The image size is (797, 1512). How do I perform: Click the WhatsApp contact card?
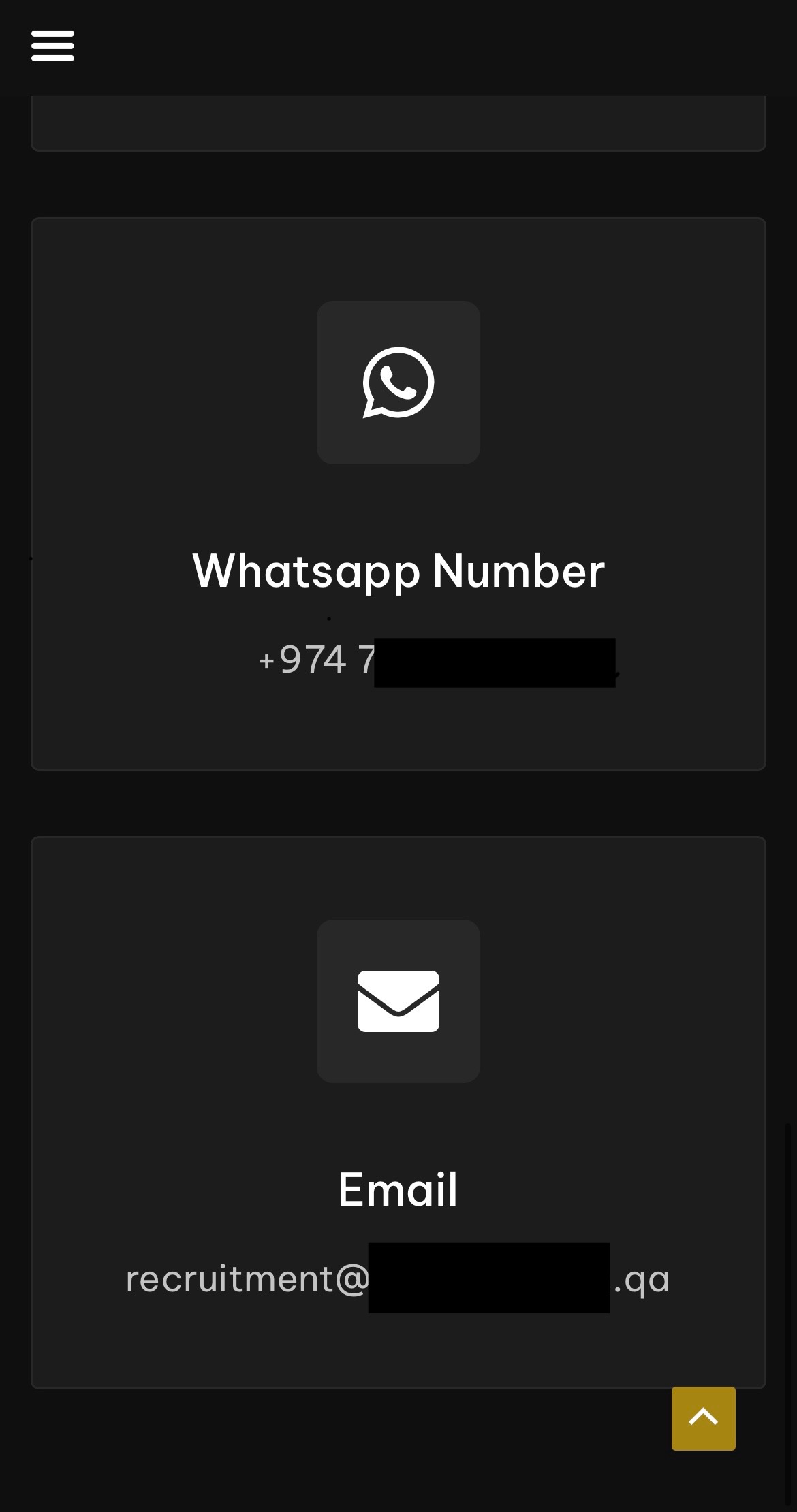coord(398,494)
